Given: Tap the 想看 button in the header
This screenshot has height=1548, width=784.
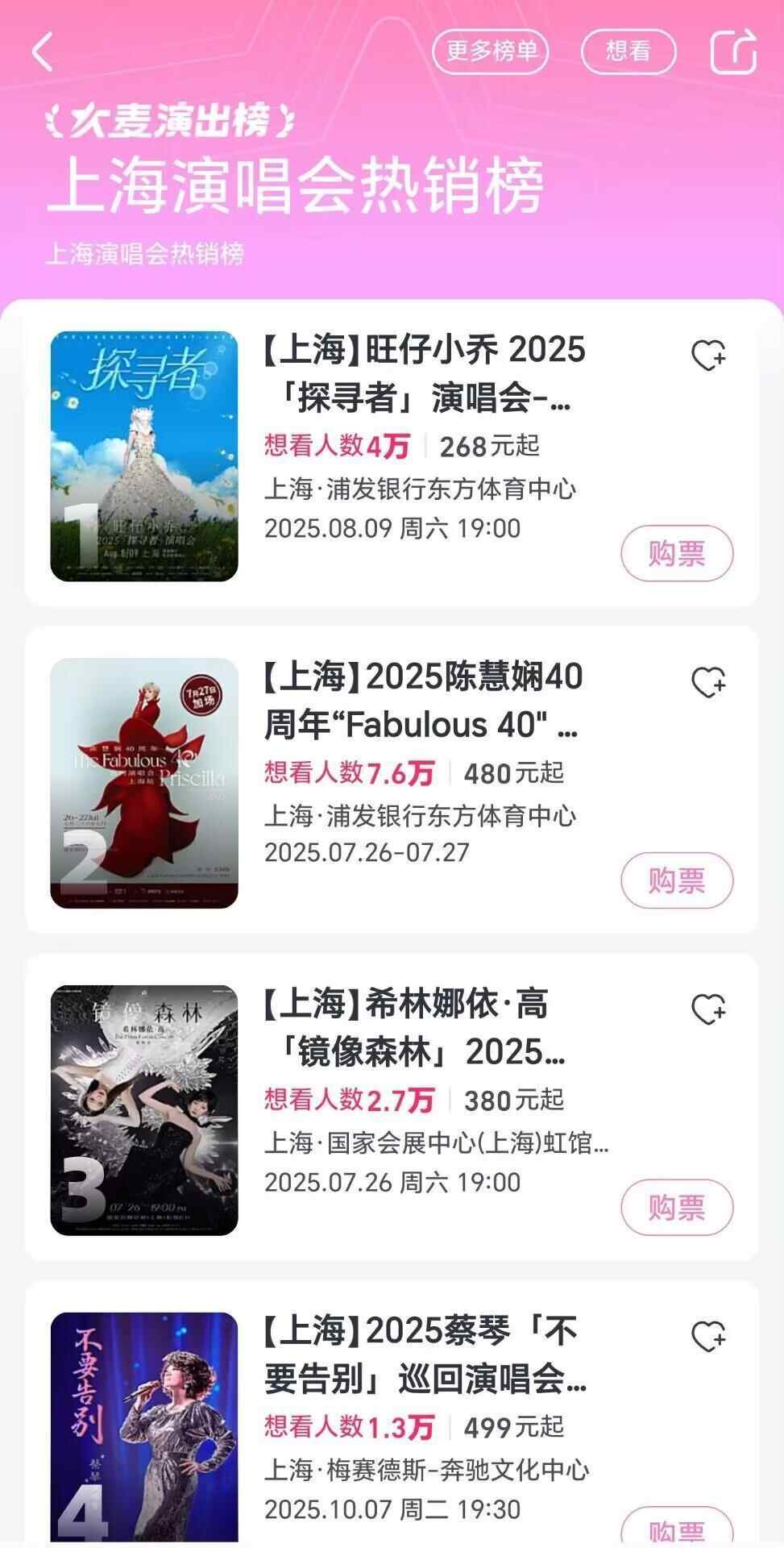Looking at the screenshot, I should (x=628, y=52).
